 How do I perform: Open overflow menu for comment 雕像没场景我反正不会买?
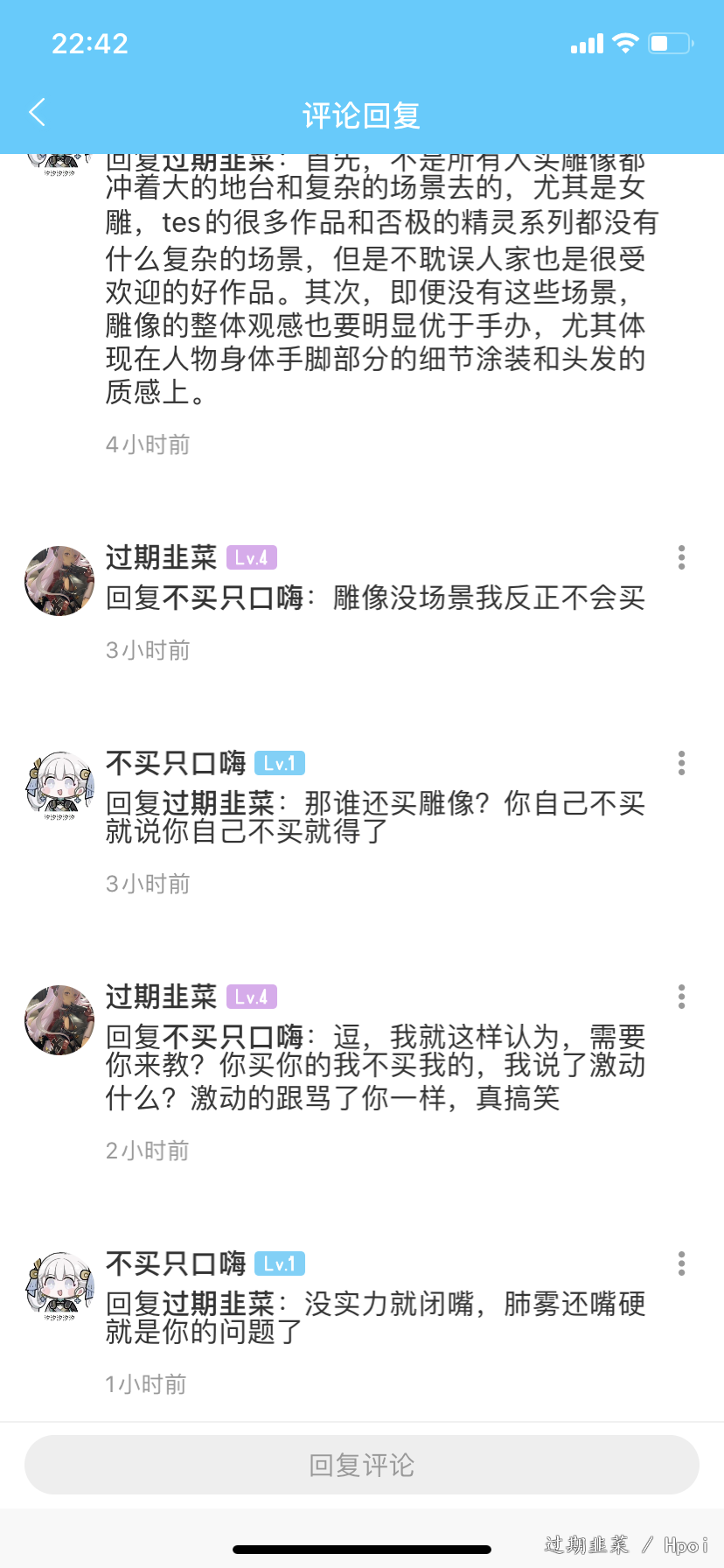(681, 557)
